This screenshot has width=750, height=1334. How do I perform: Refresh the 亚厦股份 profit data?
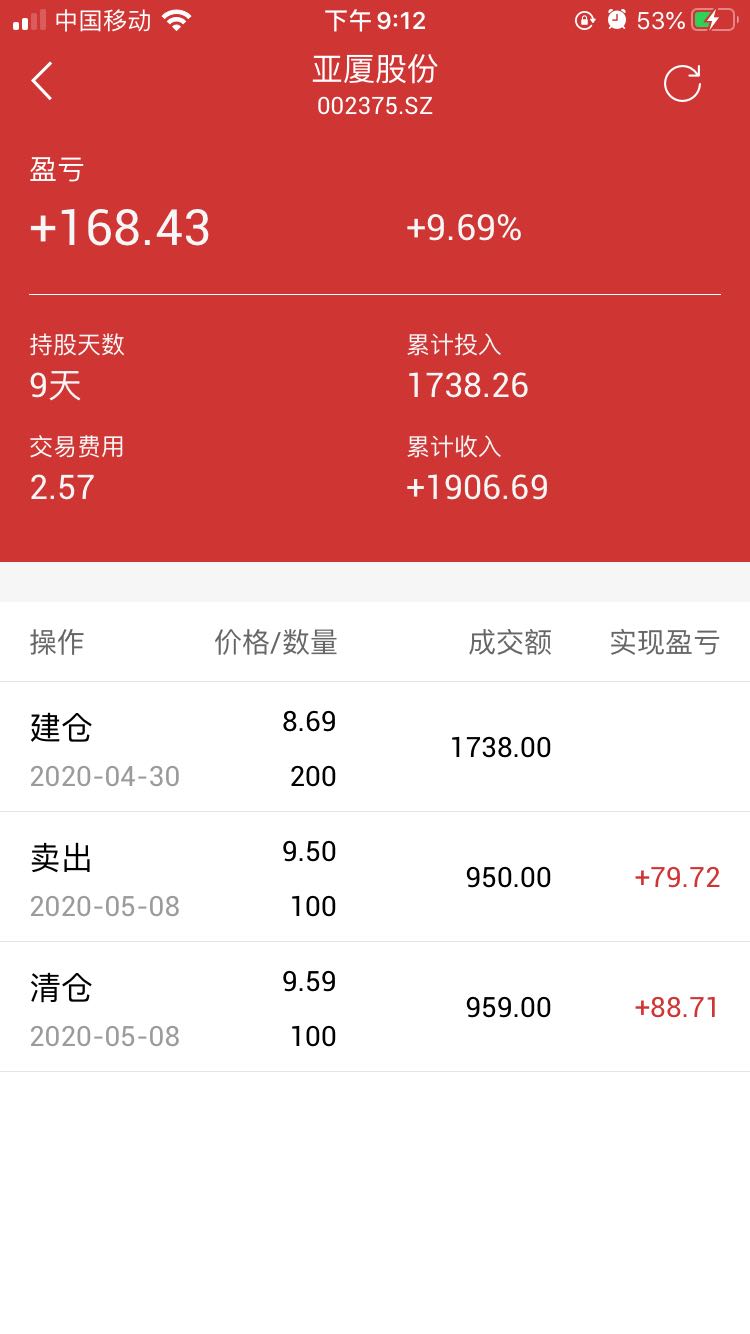[682, 83]
